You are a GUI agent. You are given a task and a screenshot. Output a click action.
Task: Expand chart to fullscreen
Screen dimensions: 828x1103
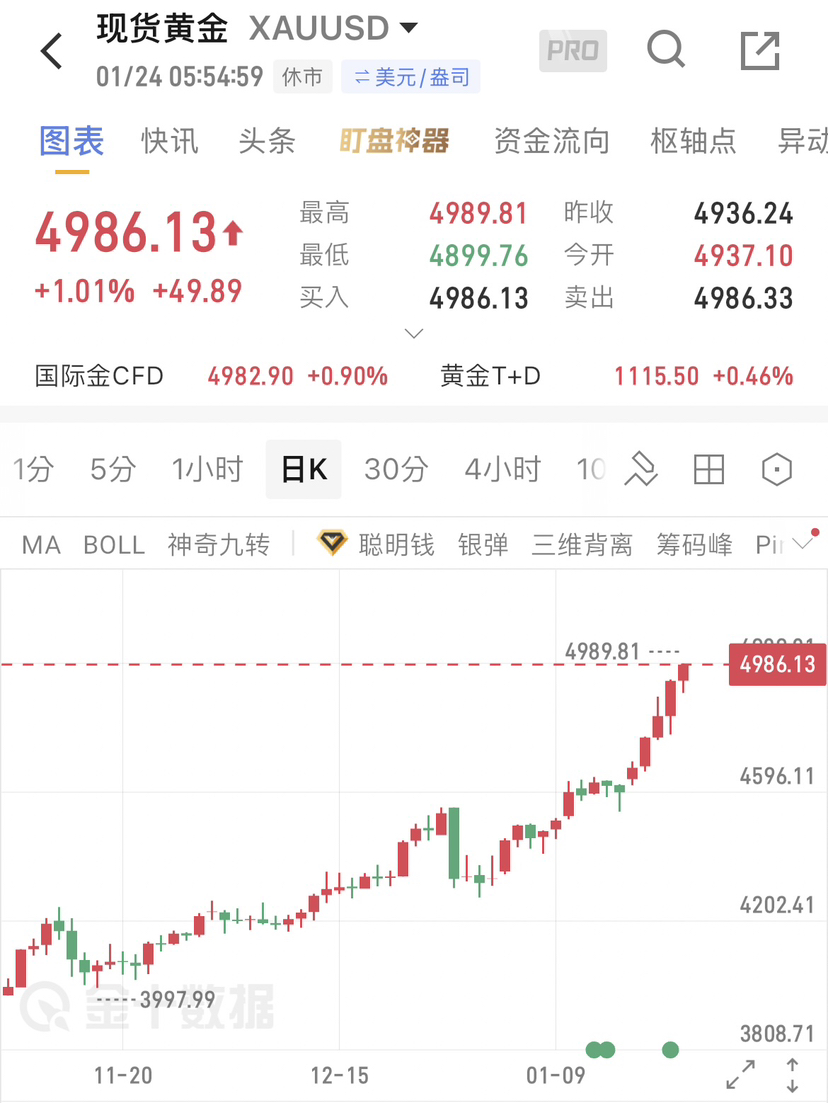click(740, 1075)
